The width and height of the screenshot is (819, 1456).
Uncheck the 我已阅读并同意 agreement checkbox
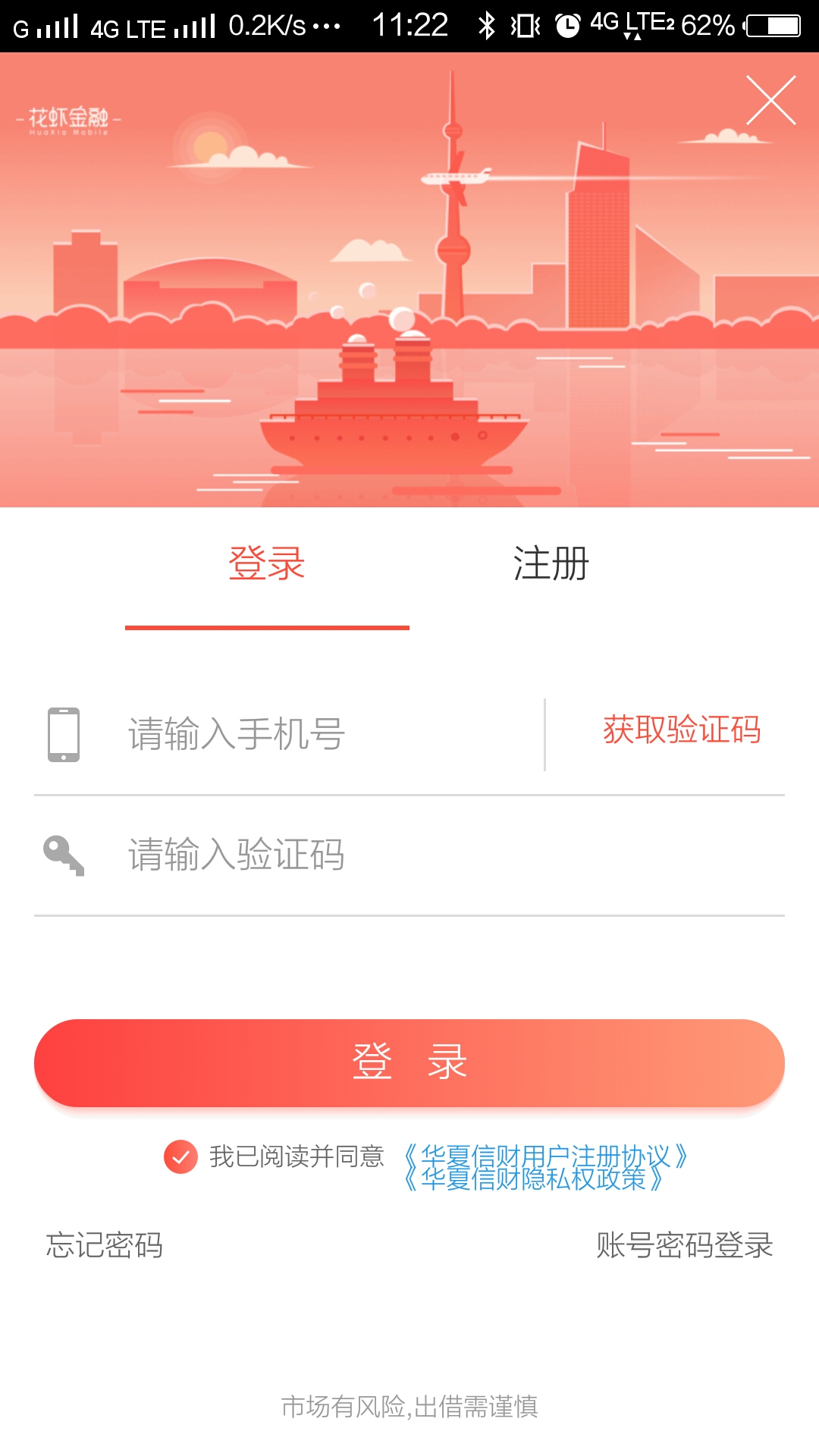pyautogui.click(x=180, y=1157)
